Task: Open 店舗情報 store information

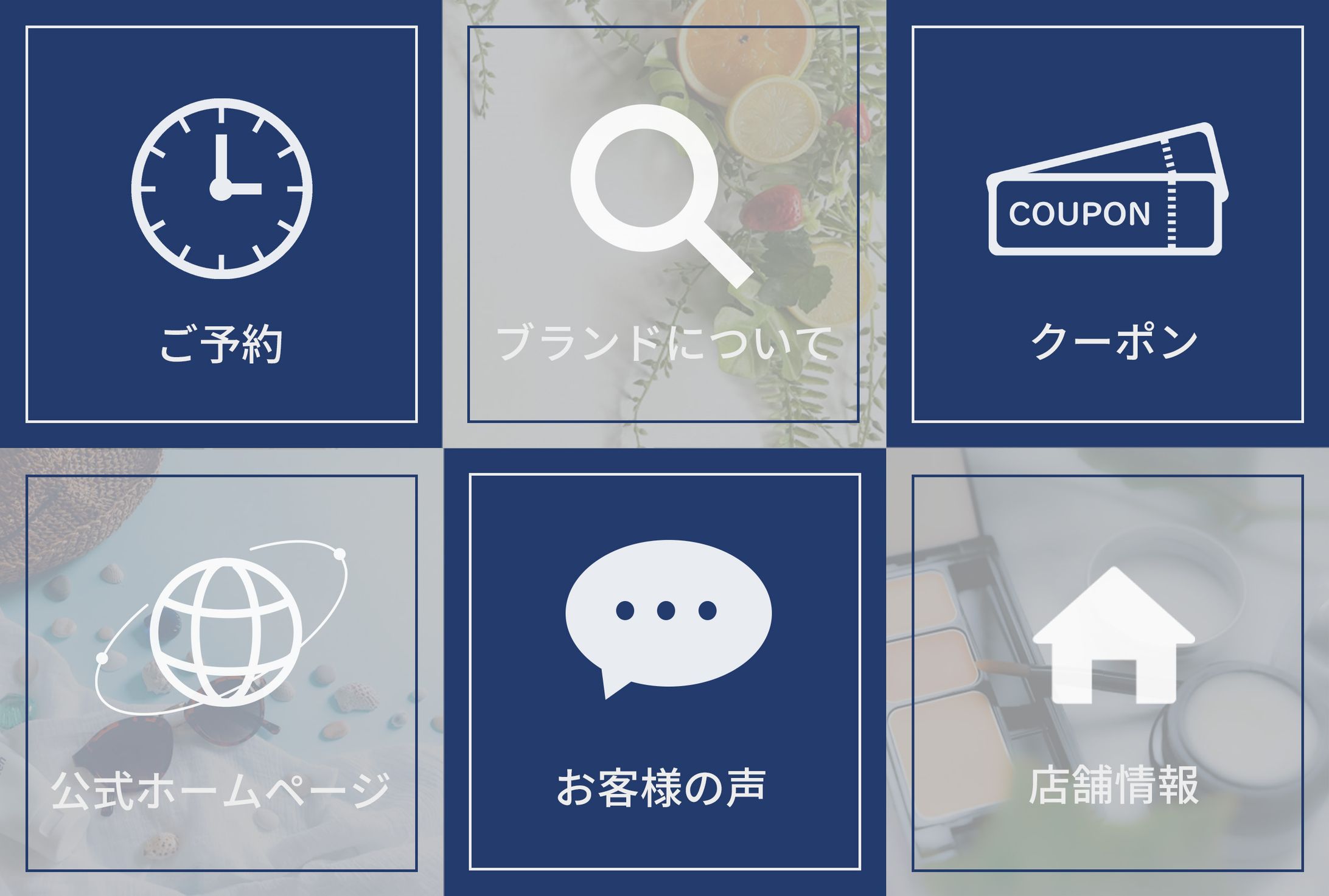Action: pyautogui.click(x=1107, y=673)
